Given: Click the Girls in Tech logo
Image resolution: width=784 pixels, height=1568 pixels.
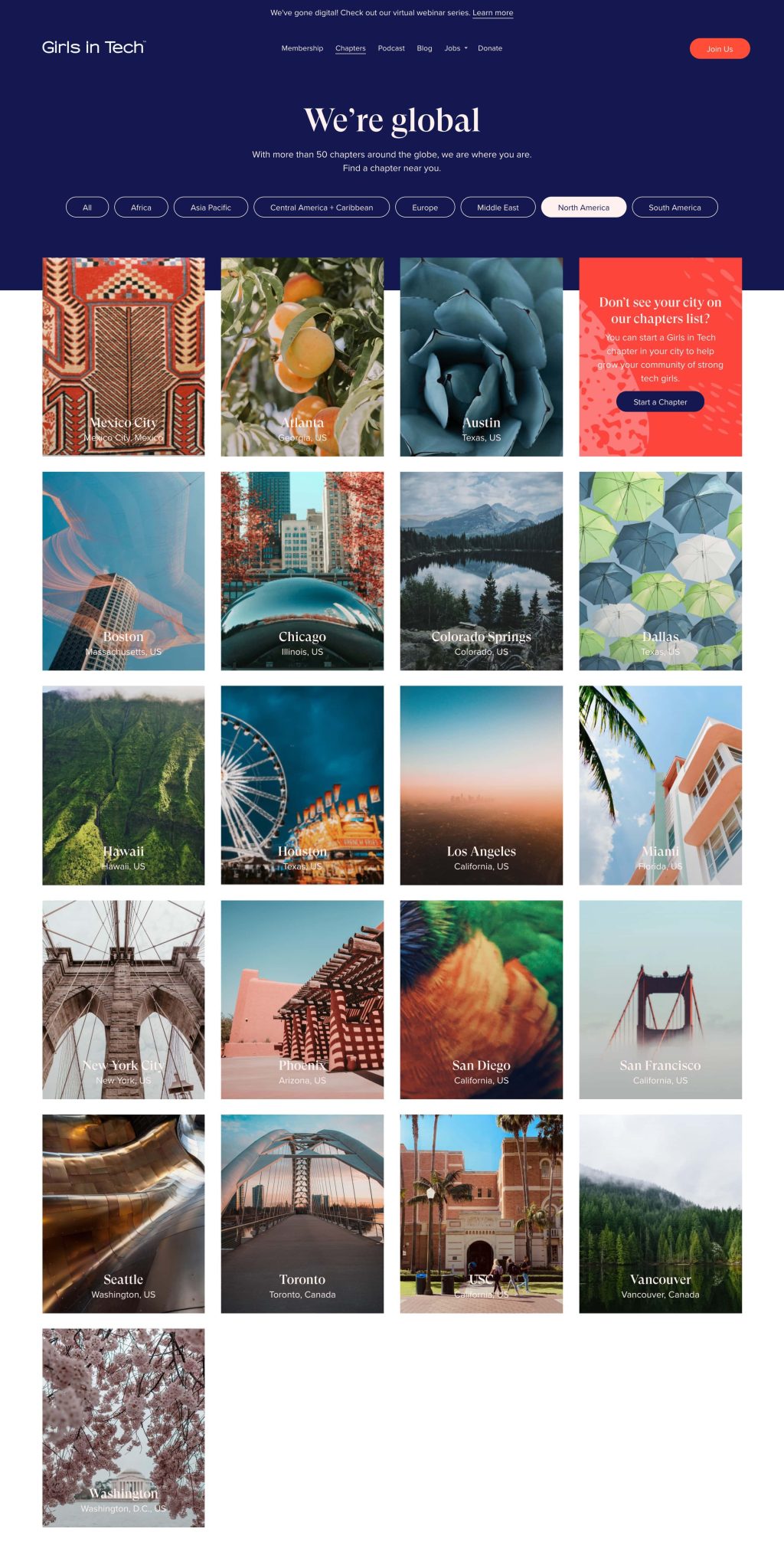Looking at the screenshot, I should pyautogui.click(x=92, y=47).
